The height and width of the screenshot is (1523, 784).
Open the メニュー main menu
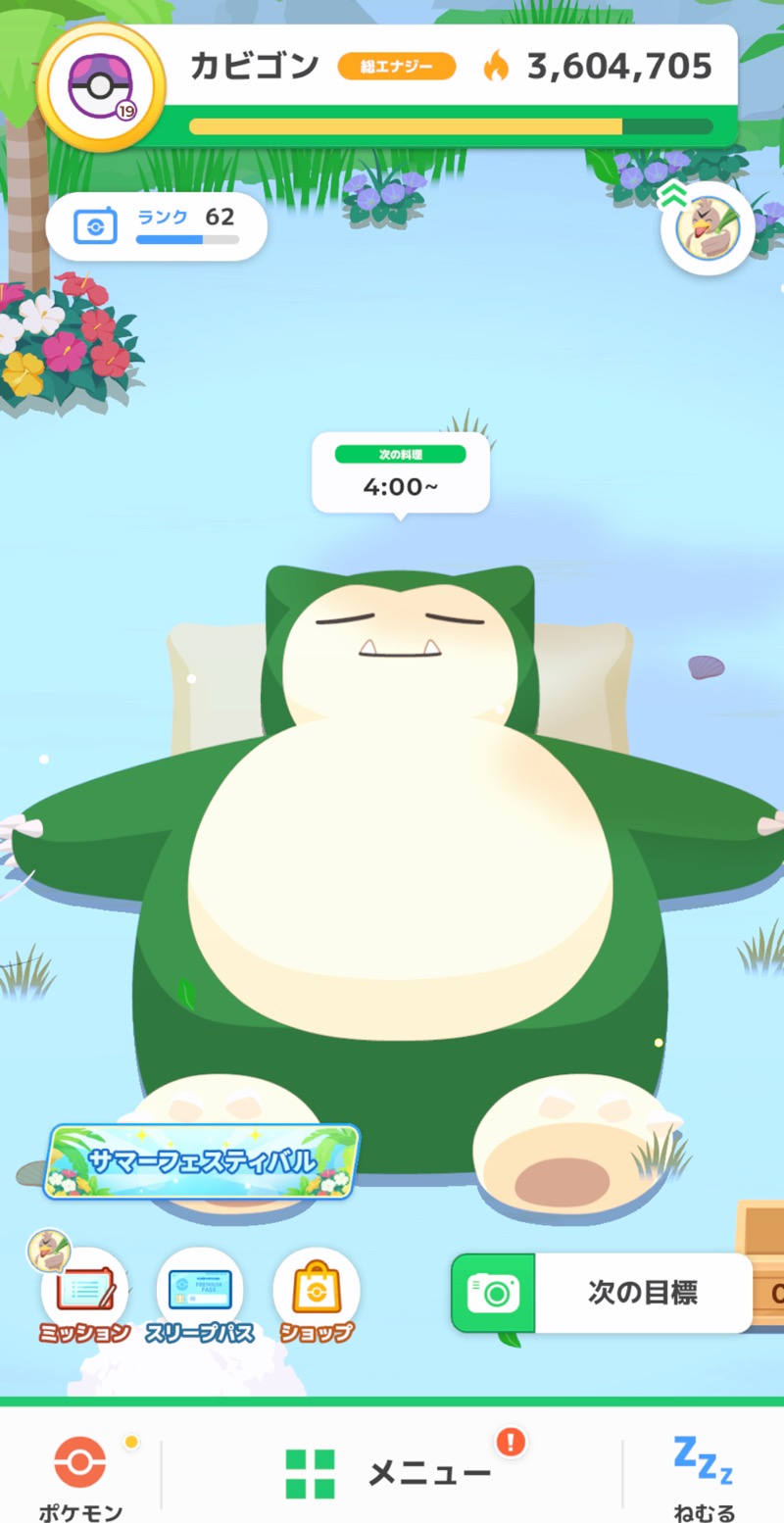coord(392,1473)
